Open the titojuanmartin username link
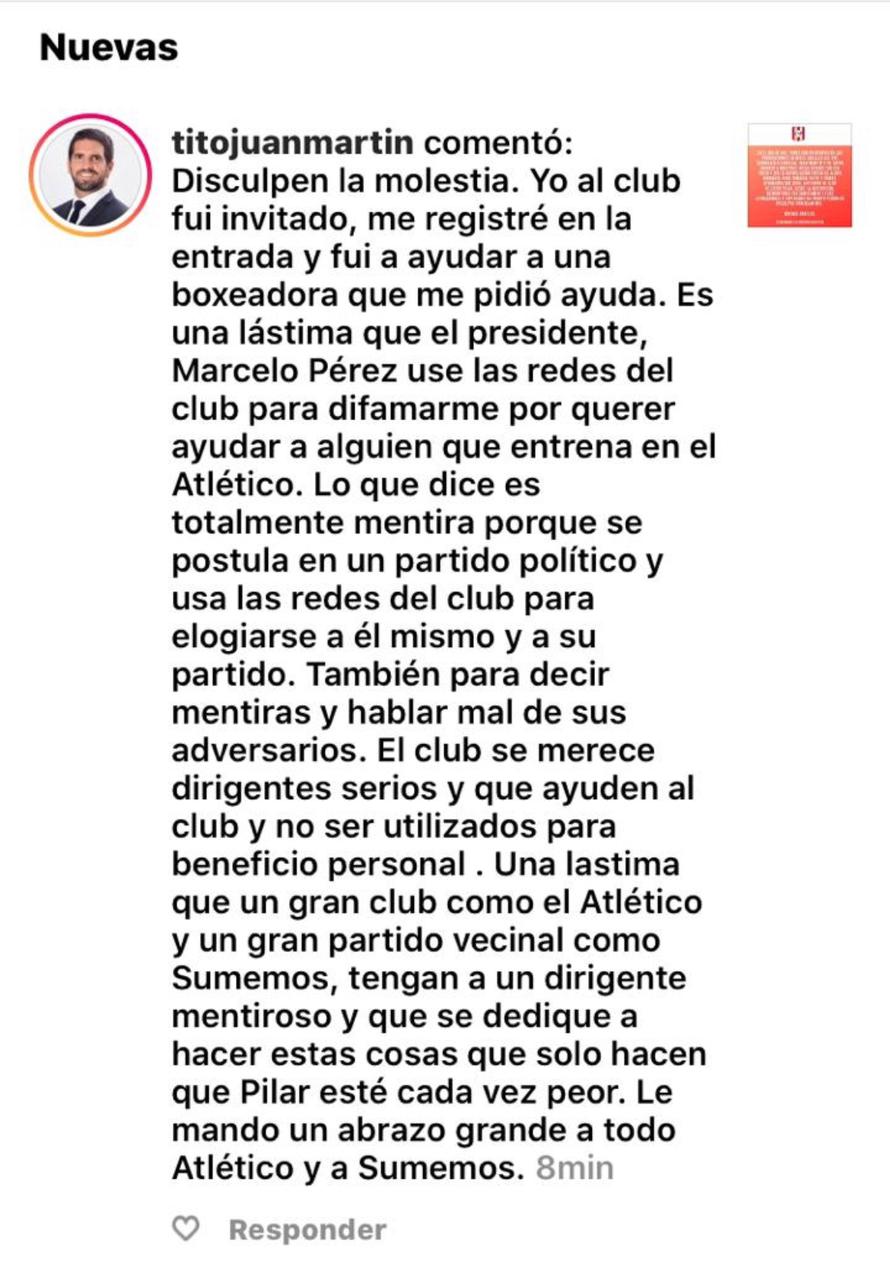The image size is (890, 1280). [293, 144]
